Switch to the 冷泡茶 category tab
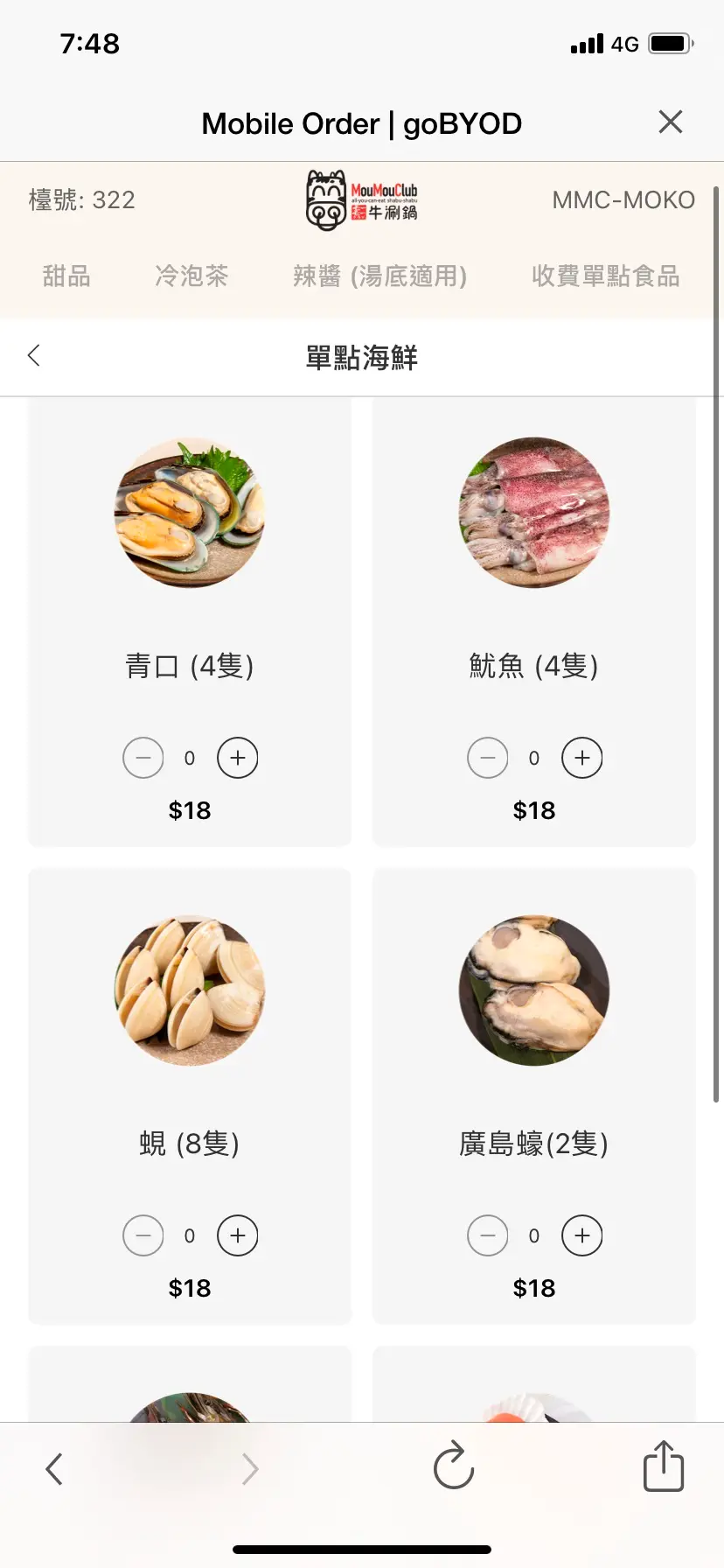Viewport: 724px width, 1568px height. 191,276
